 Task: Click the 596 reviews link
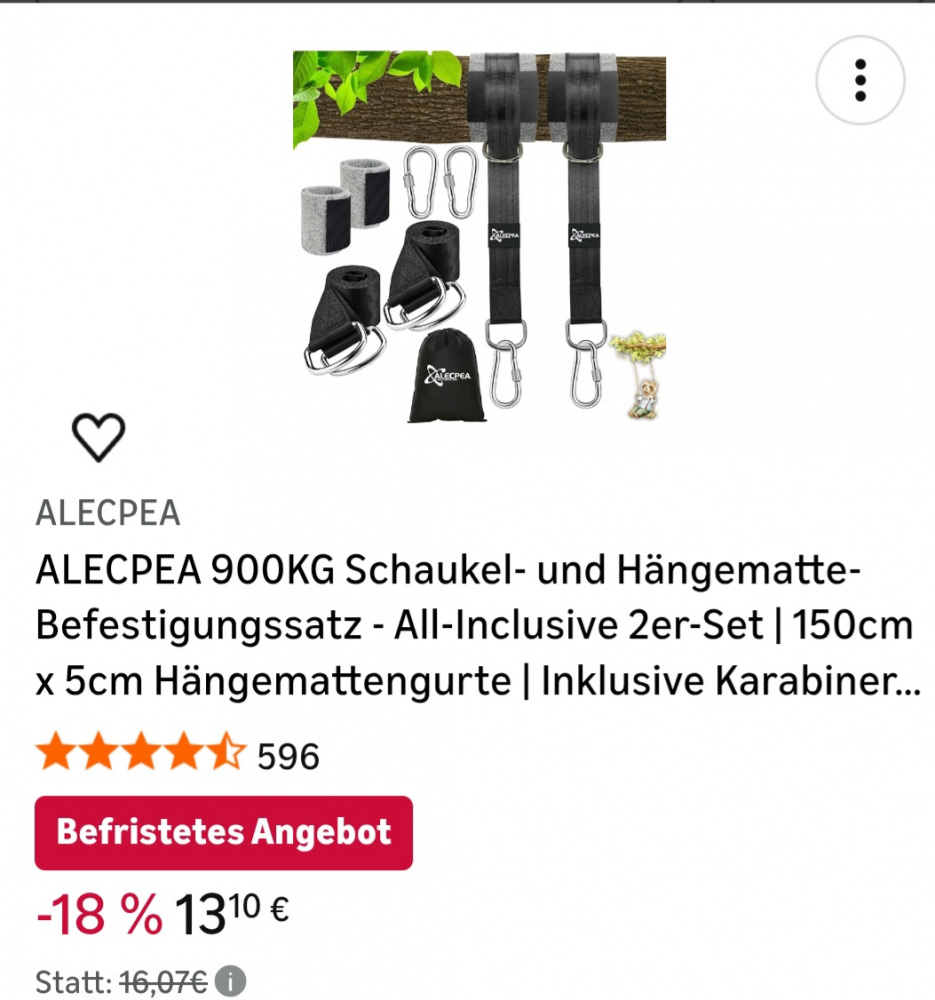(x=289, y=757)
